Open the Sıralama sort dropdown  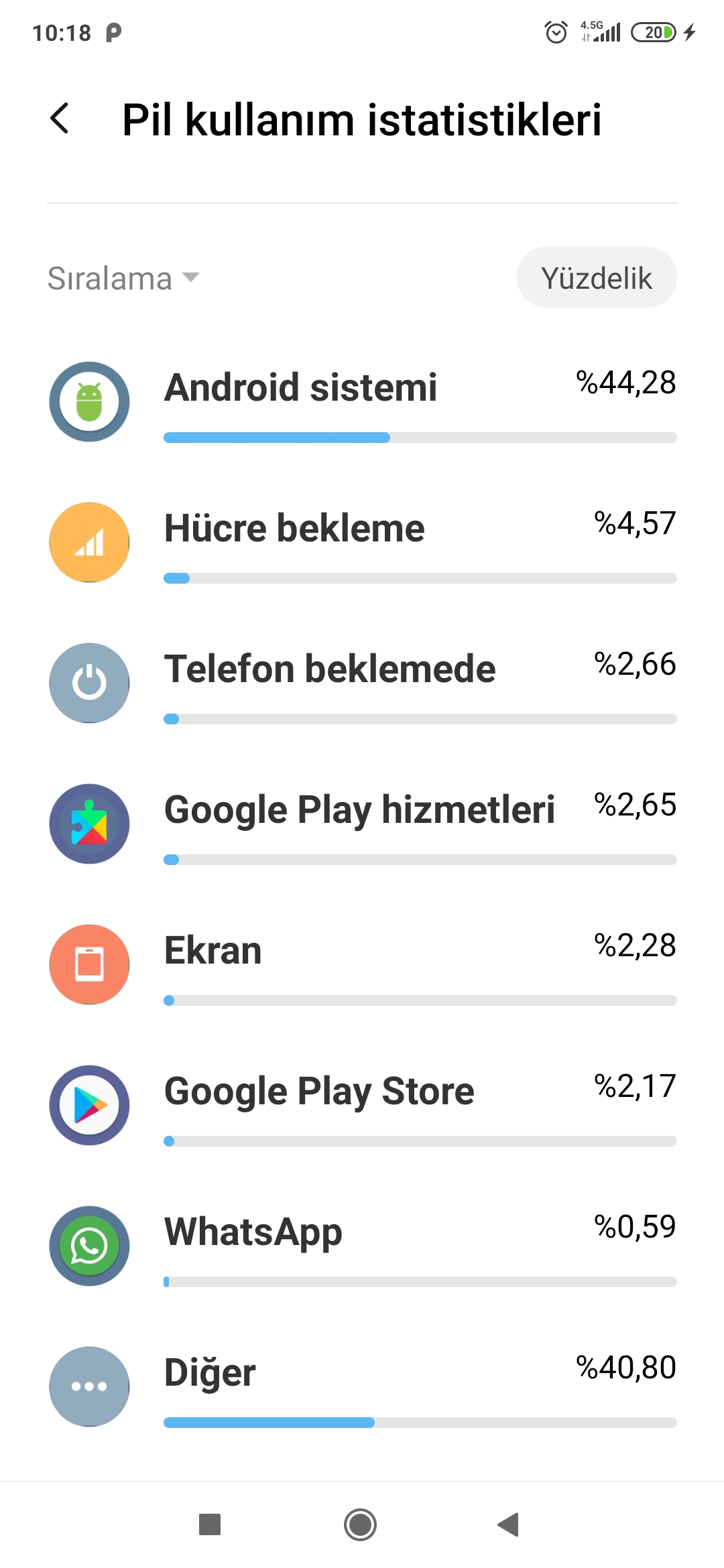123,277
